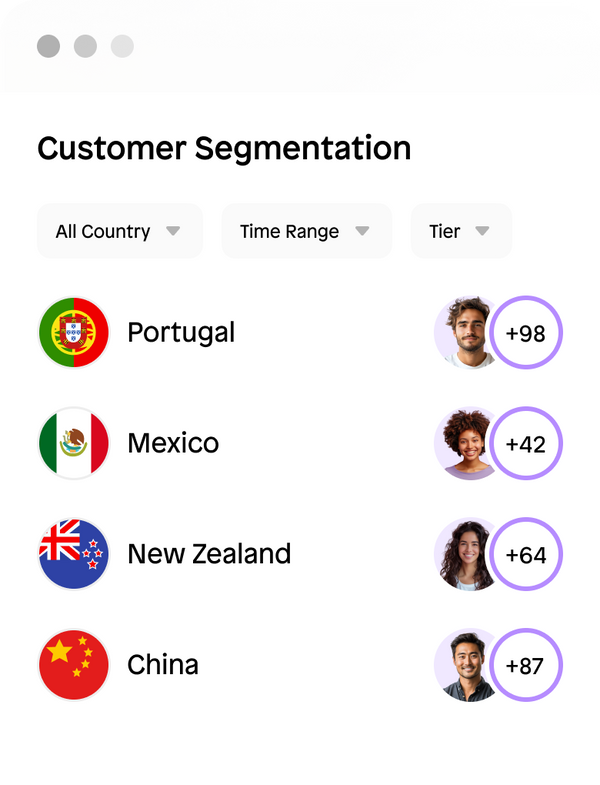Image resolution: width=600 pixels, height=785 pixels.
Task: View Mexico's +42 more customers
Action: click(526, 444)
